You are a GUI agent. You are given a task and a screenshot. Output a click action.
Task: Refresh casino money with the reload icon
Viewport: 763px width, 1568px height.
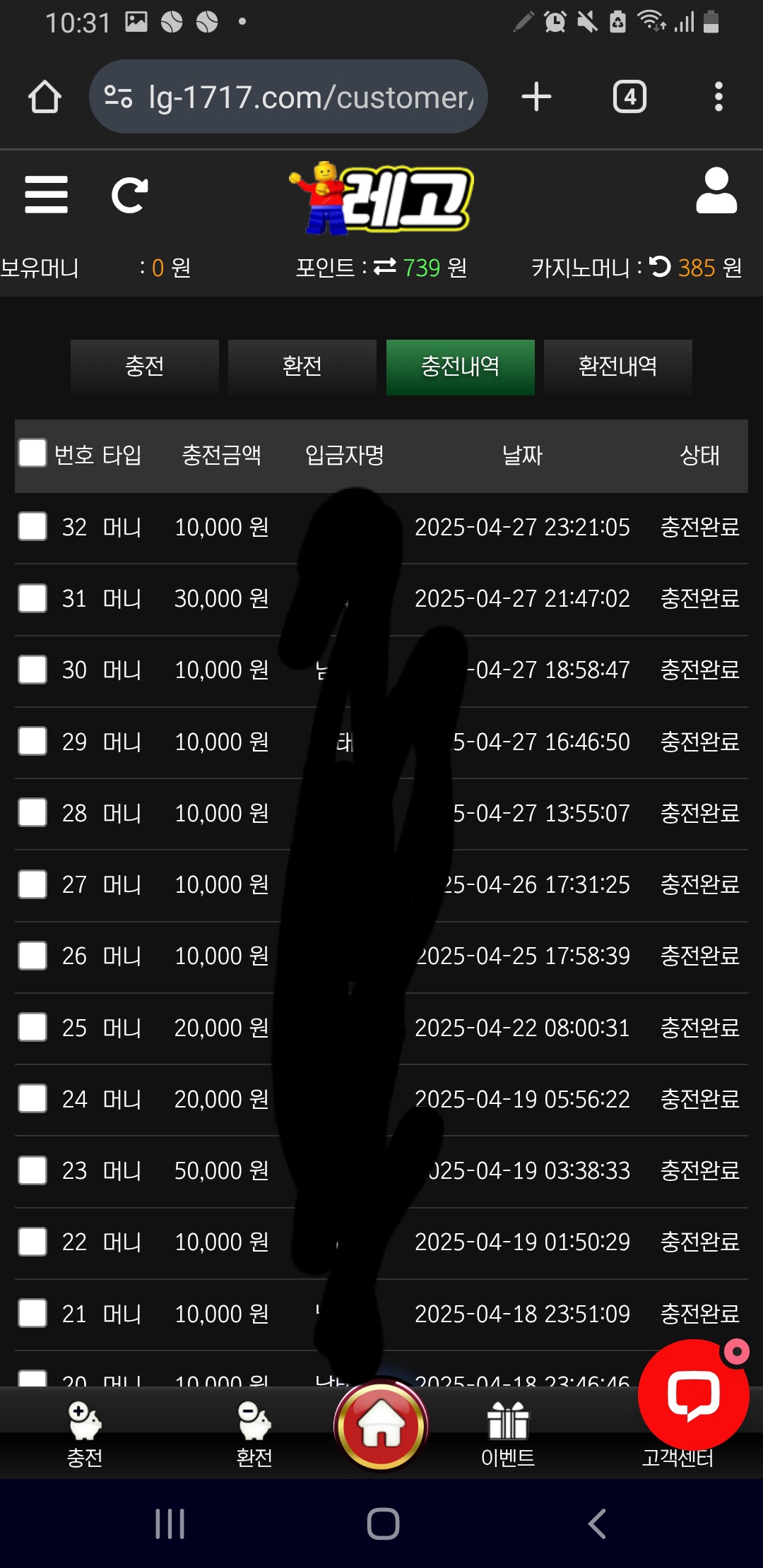click(660, 266)
